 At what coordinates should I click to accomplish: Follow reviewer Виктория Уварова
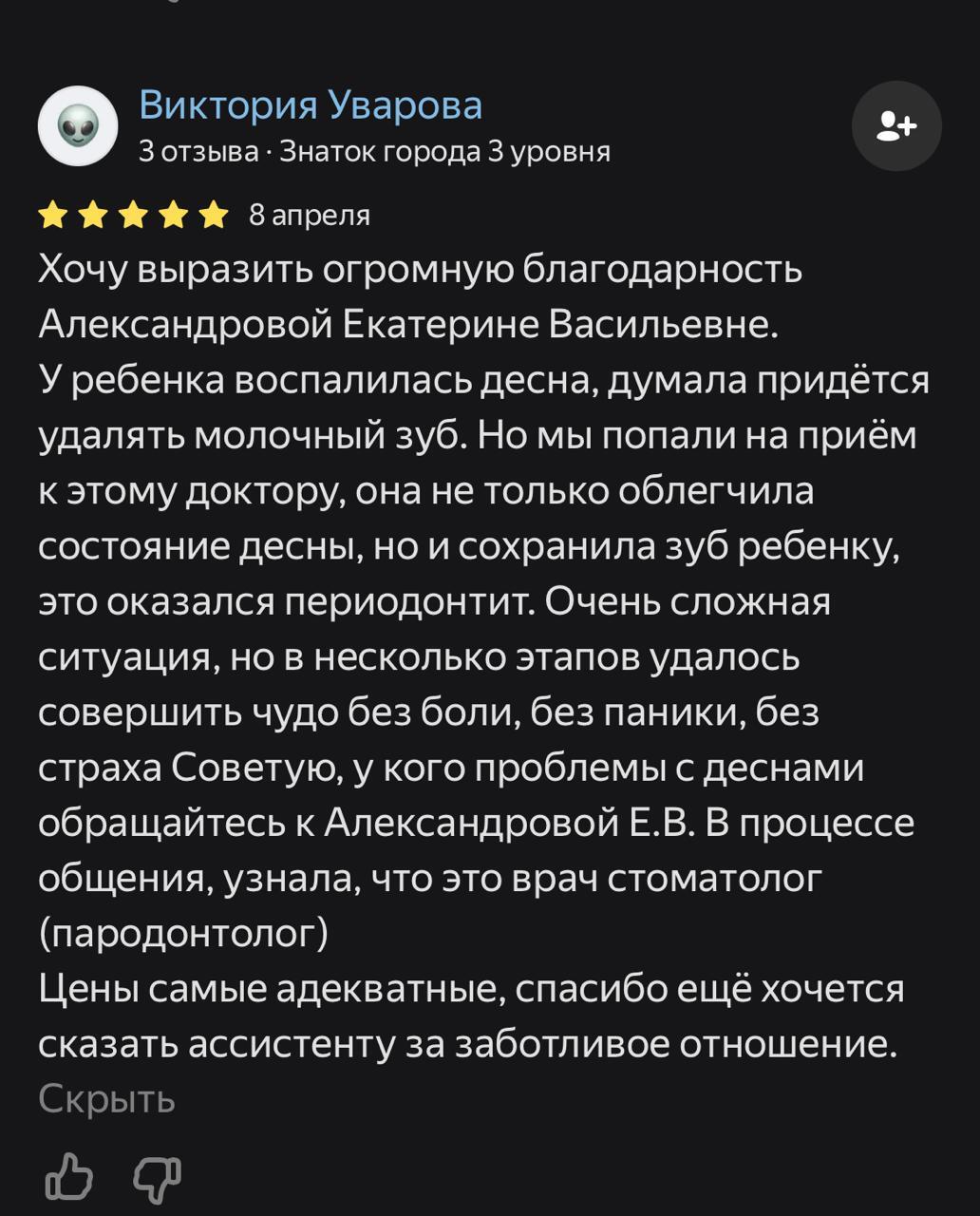895,126
